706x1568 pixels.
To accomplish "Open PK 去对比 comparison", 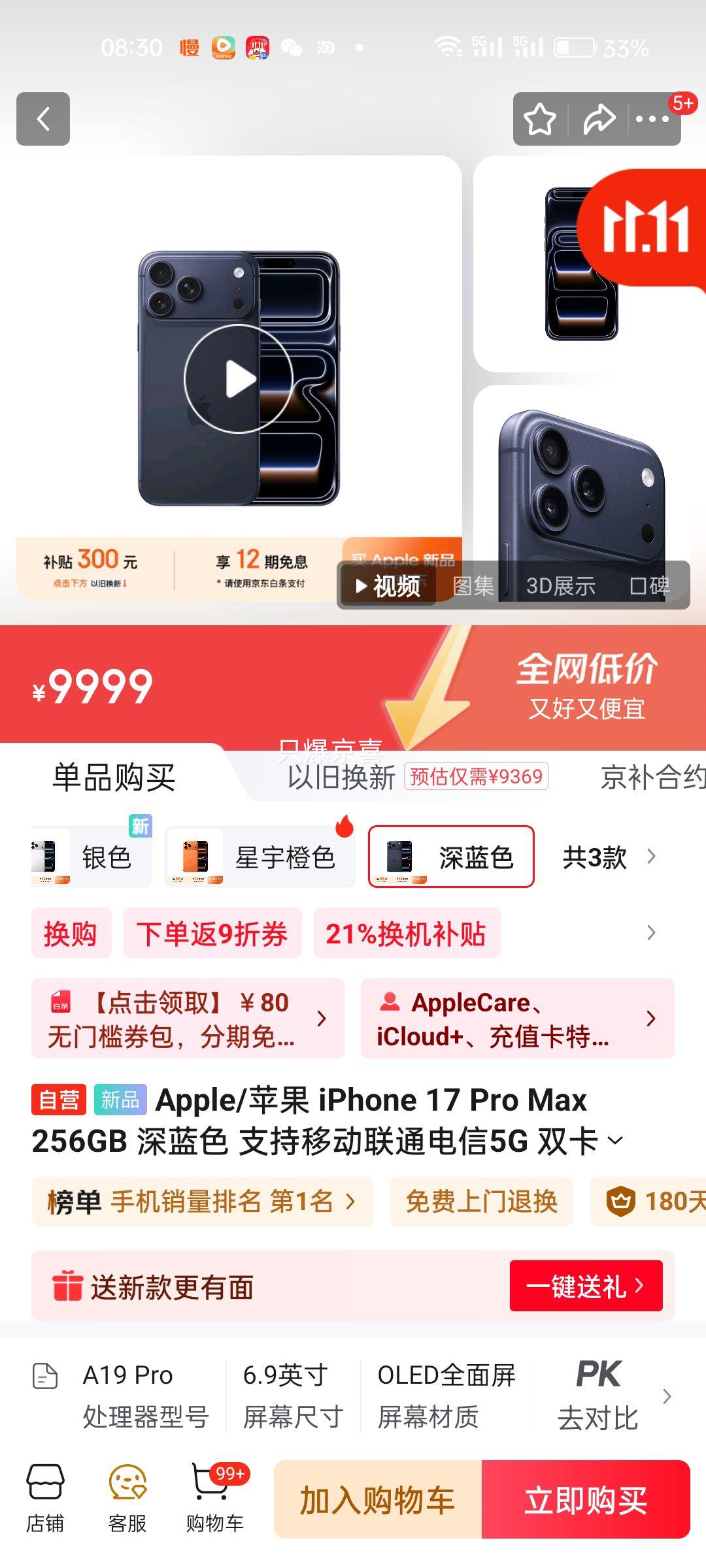I will pyautogui.click(x=597, y=1396).
